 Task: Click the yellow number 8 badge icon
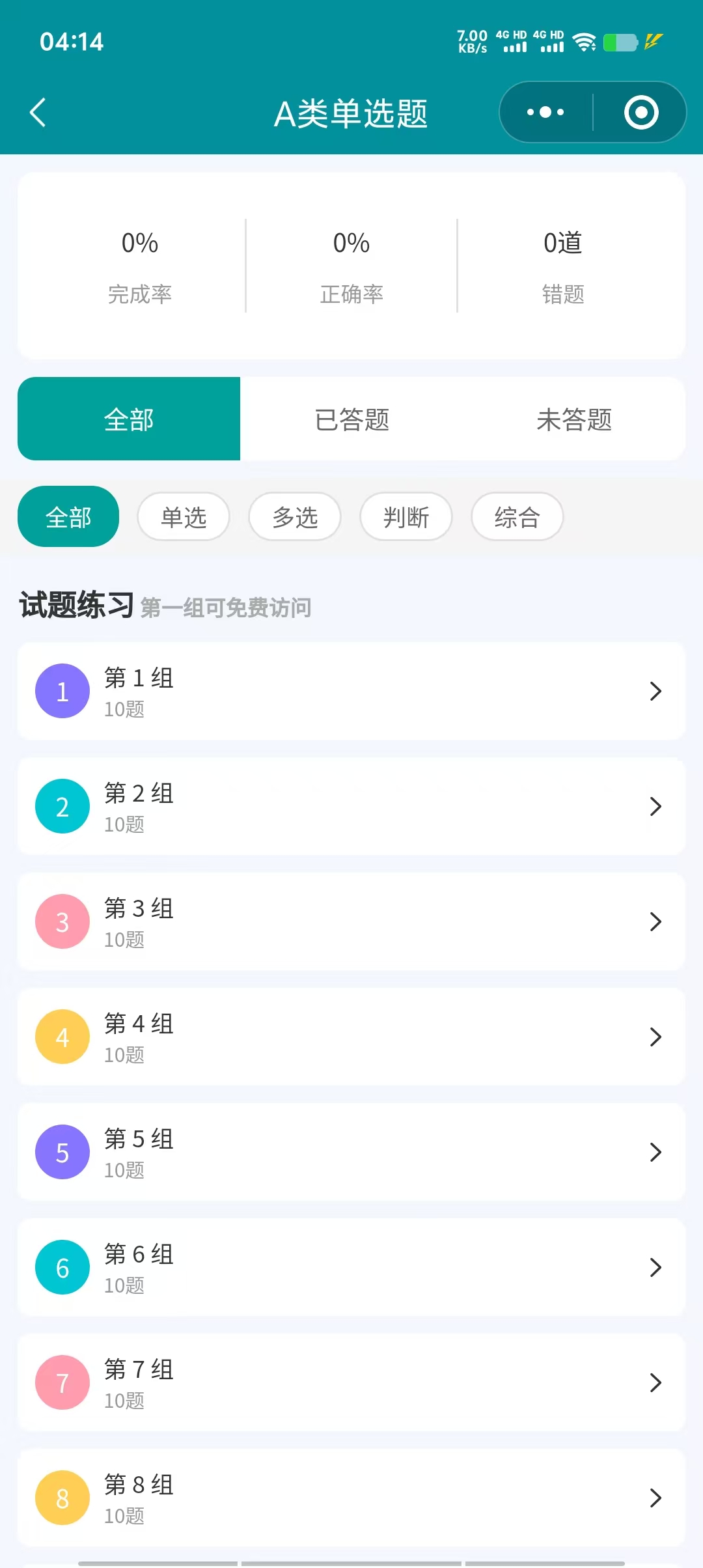coord(62,1498)
